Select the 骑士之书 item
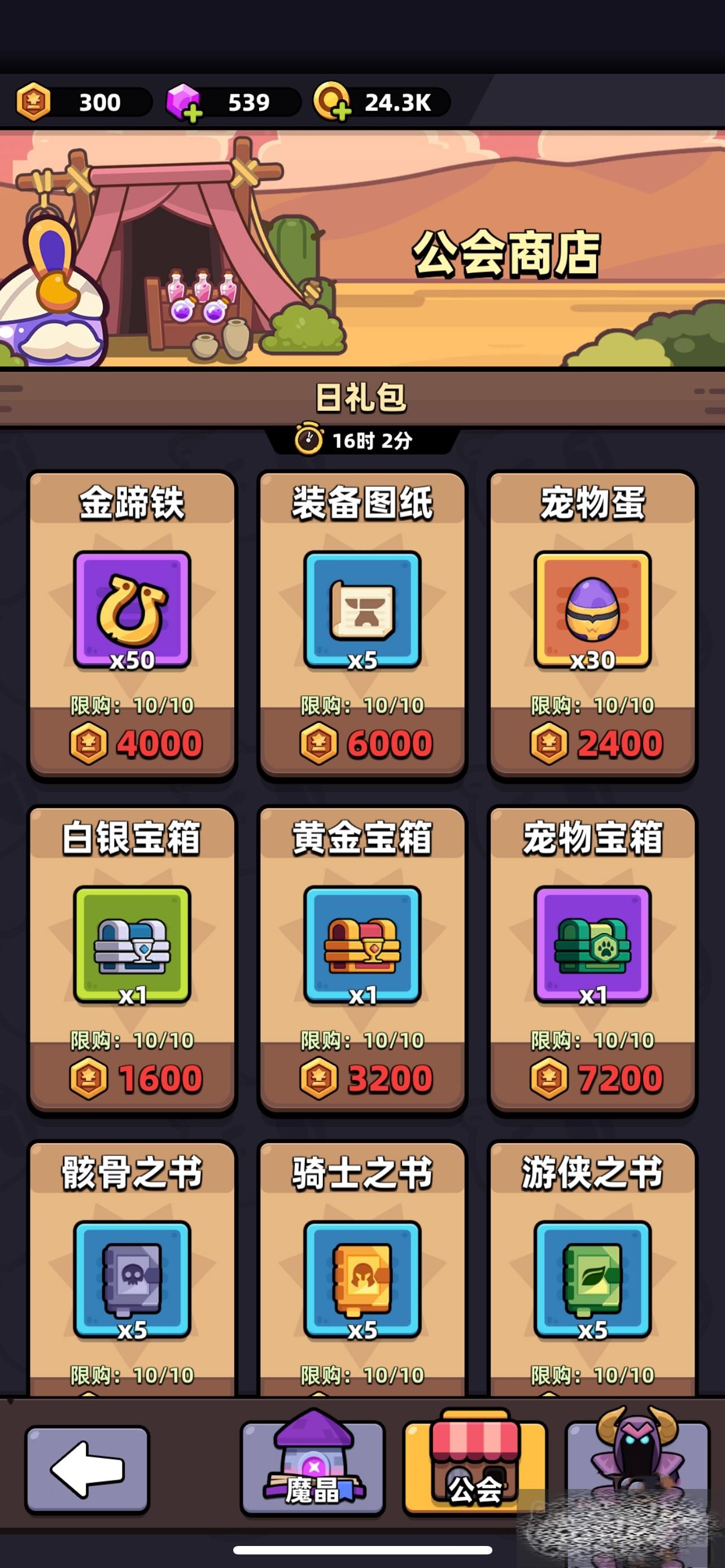725x1568 pixels. click(x=362, y=1278)
